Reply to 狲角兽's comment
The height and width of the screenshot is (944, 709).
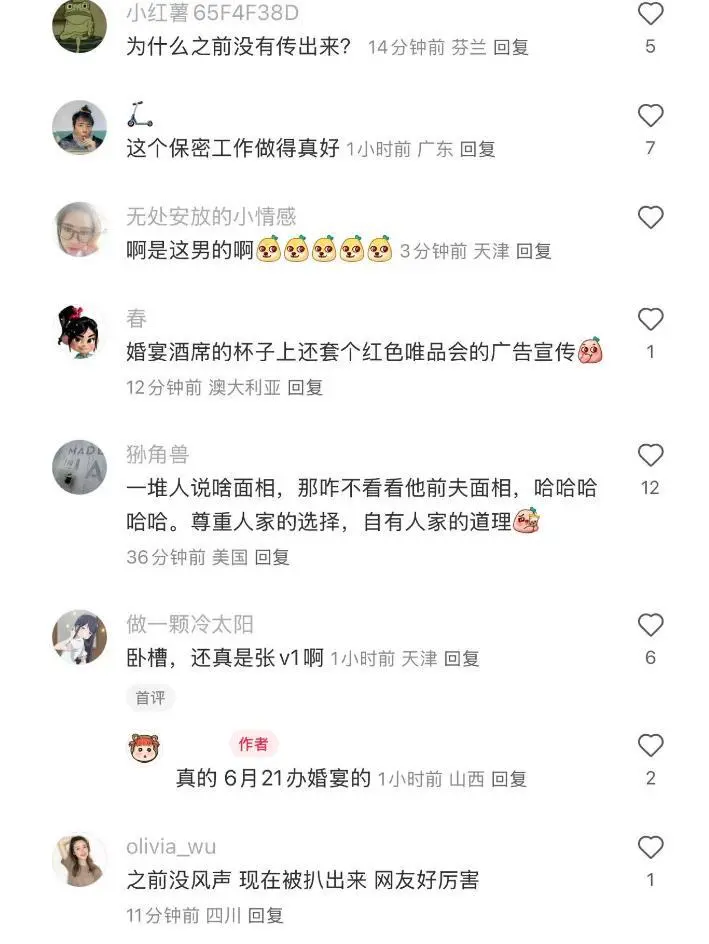[x=272, y=557]
